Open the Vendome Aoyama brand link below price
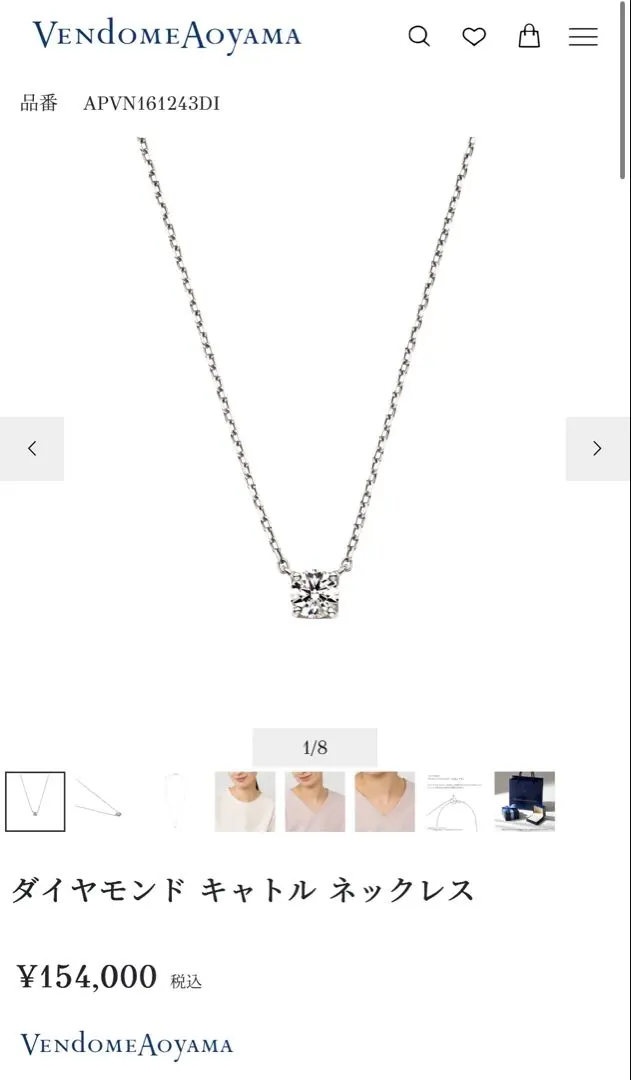 (x=127, y=1045)
